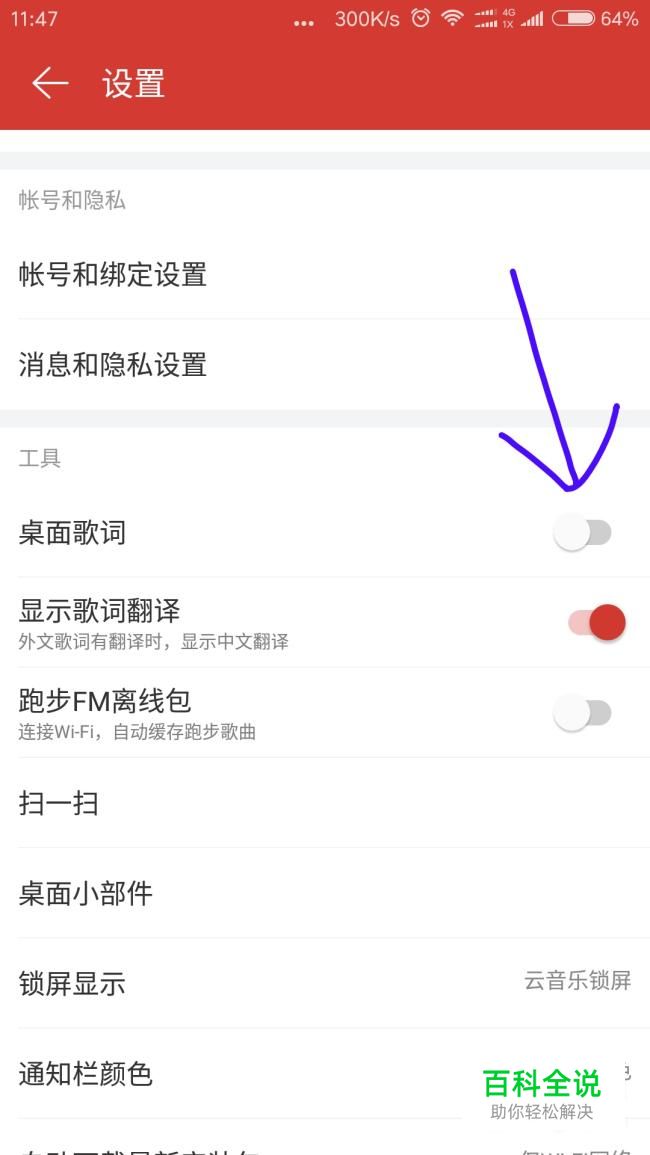Open 桌面小部件 settings
This screenshot has height=1155, width=650.
[325, 894]
